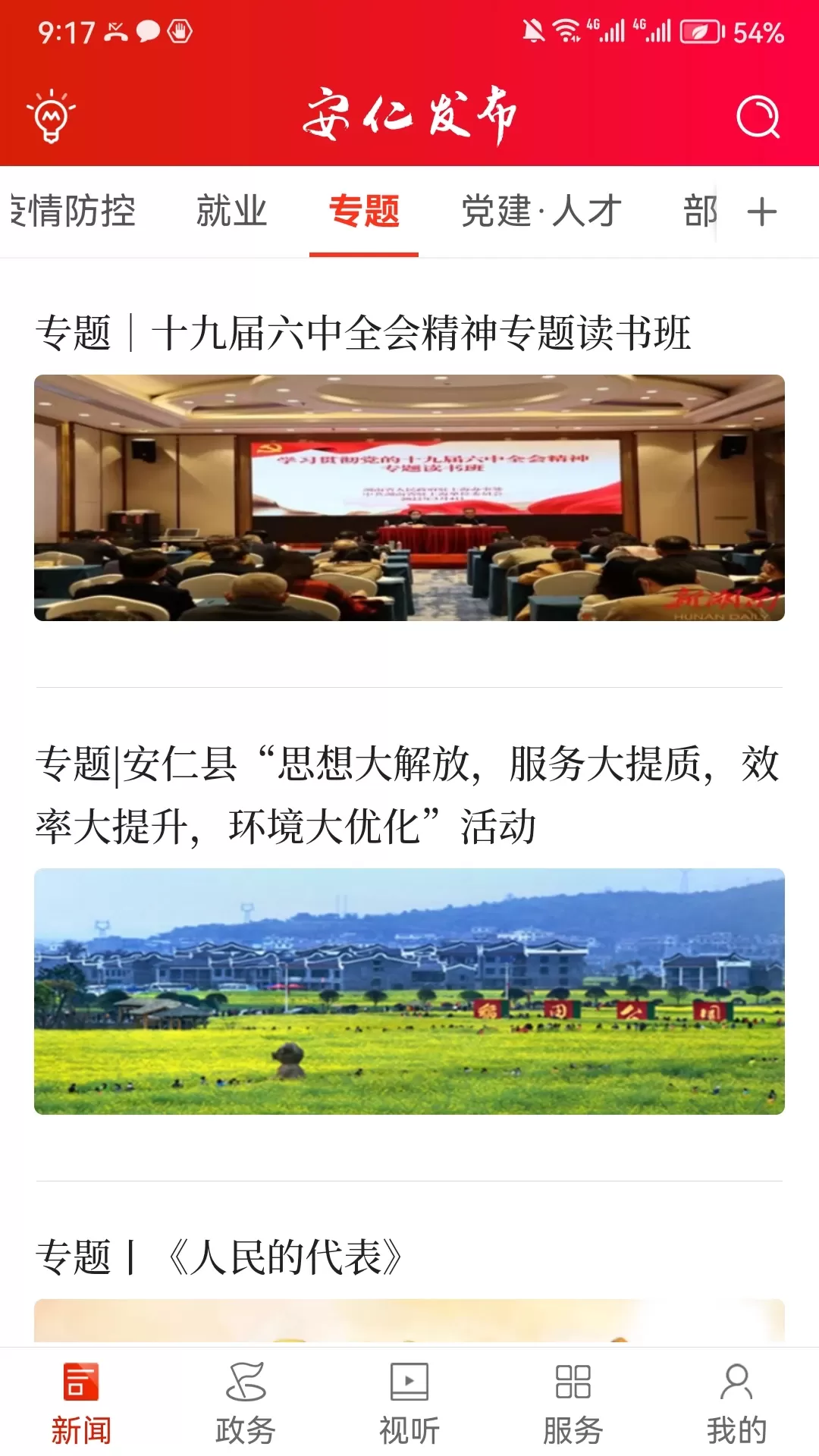819x1456 pixels.
Task: Tap the lightbulb icon in the header
Action: pyautogui.click(x=51, y=116)
